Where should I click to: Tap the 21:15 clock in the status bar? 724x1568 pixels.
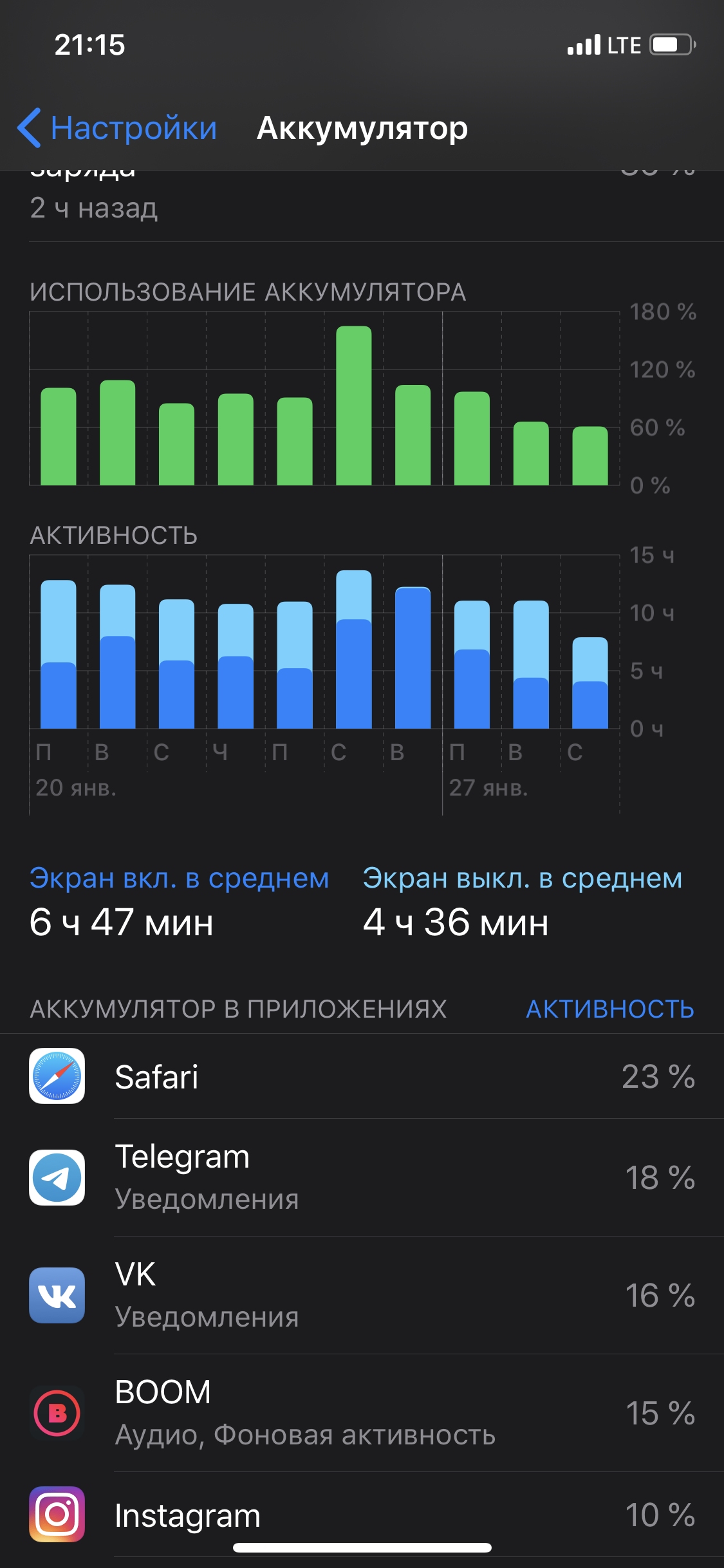coord(89,44)
